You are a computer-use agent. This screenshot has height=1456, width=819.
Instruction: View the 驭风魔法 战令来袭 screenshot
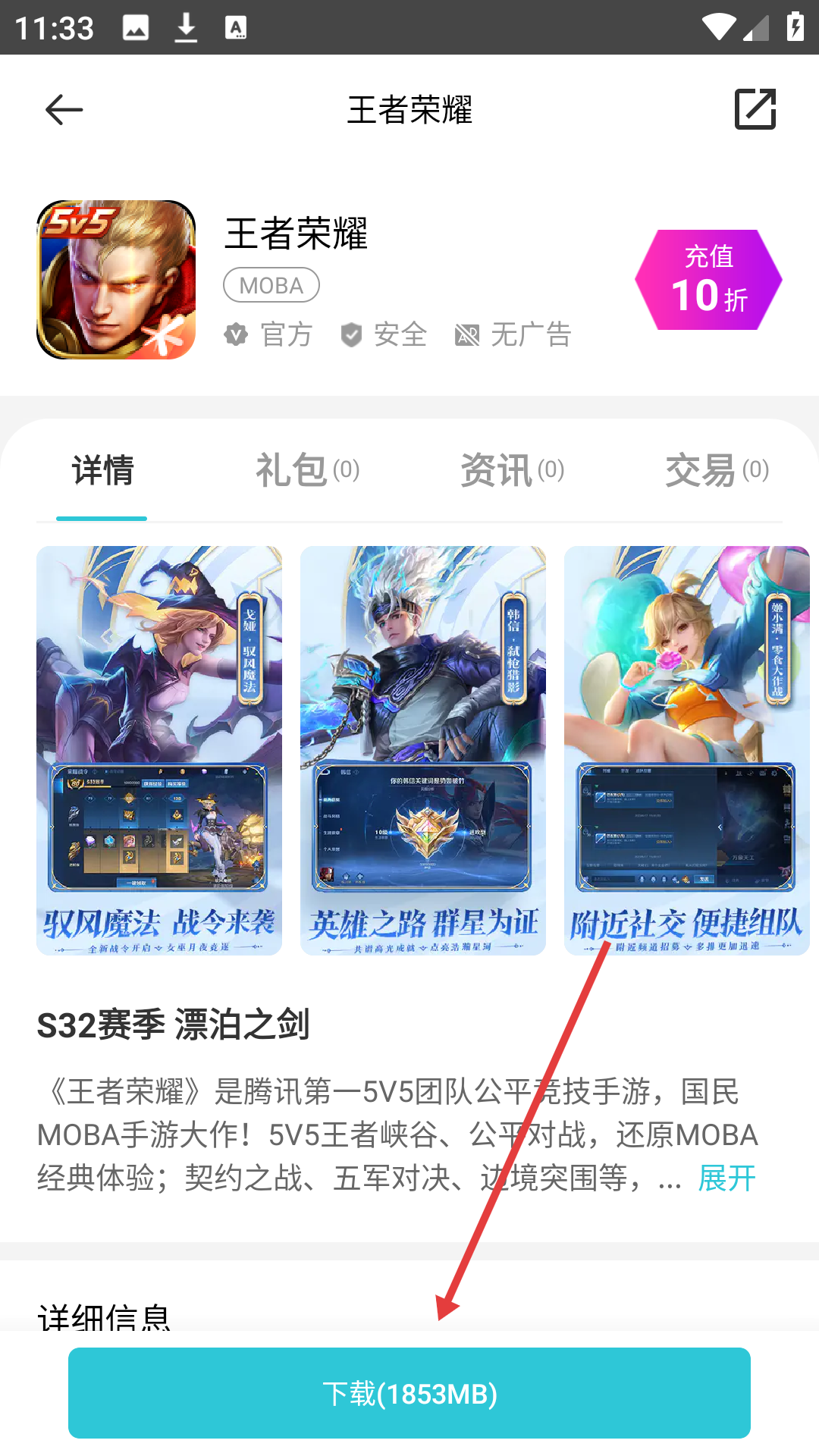[159, 750]
